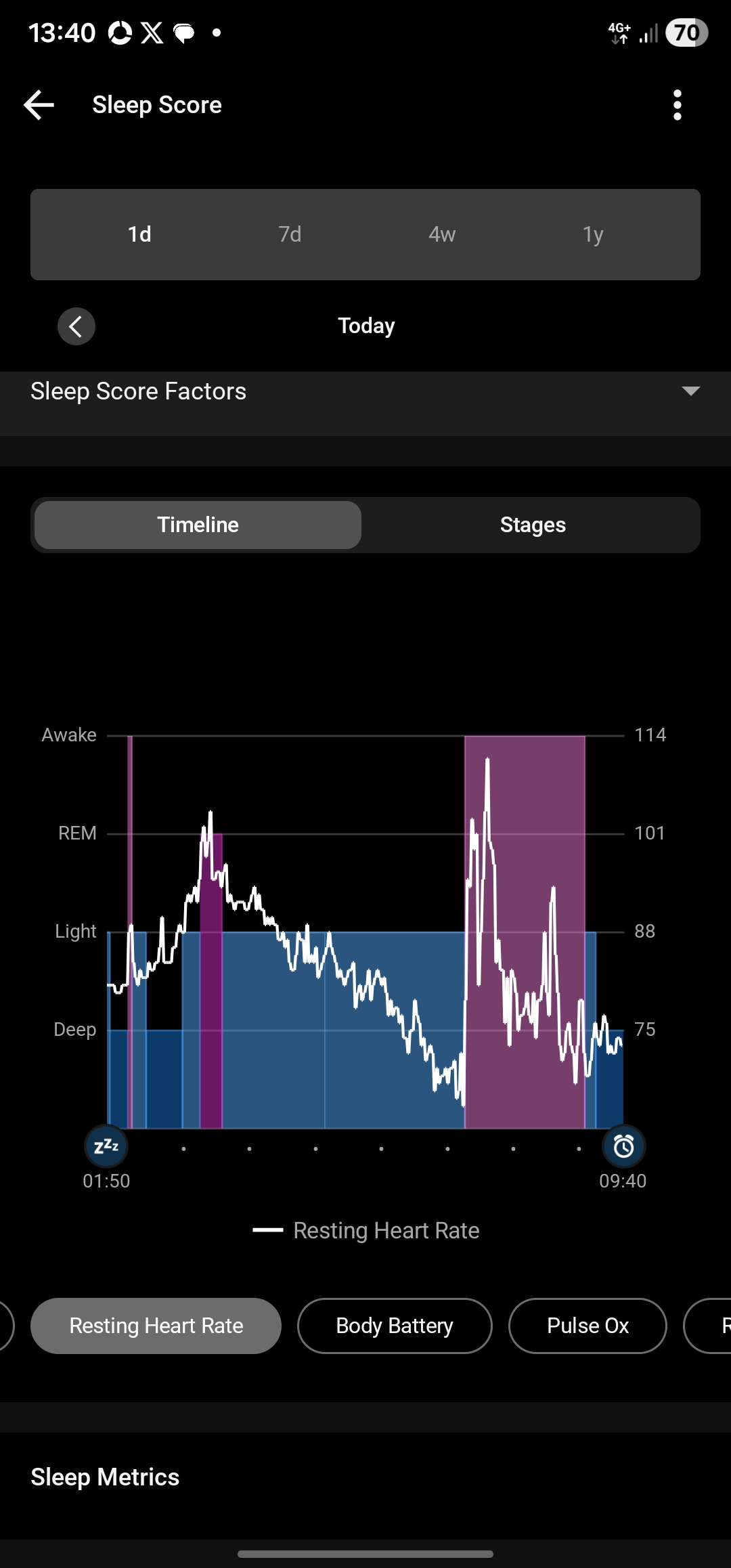The height and width of the screenshot is (1568, 731).
Task: Overlay Pulse Ox data
Action: 588,1326
